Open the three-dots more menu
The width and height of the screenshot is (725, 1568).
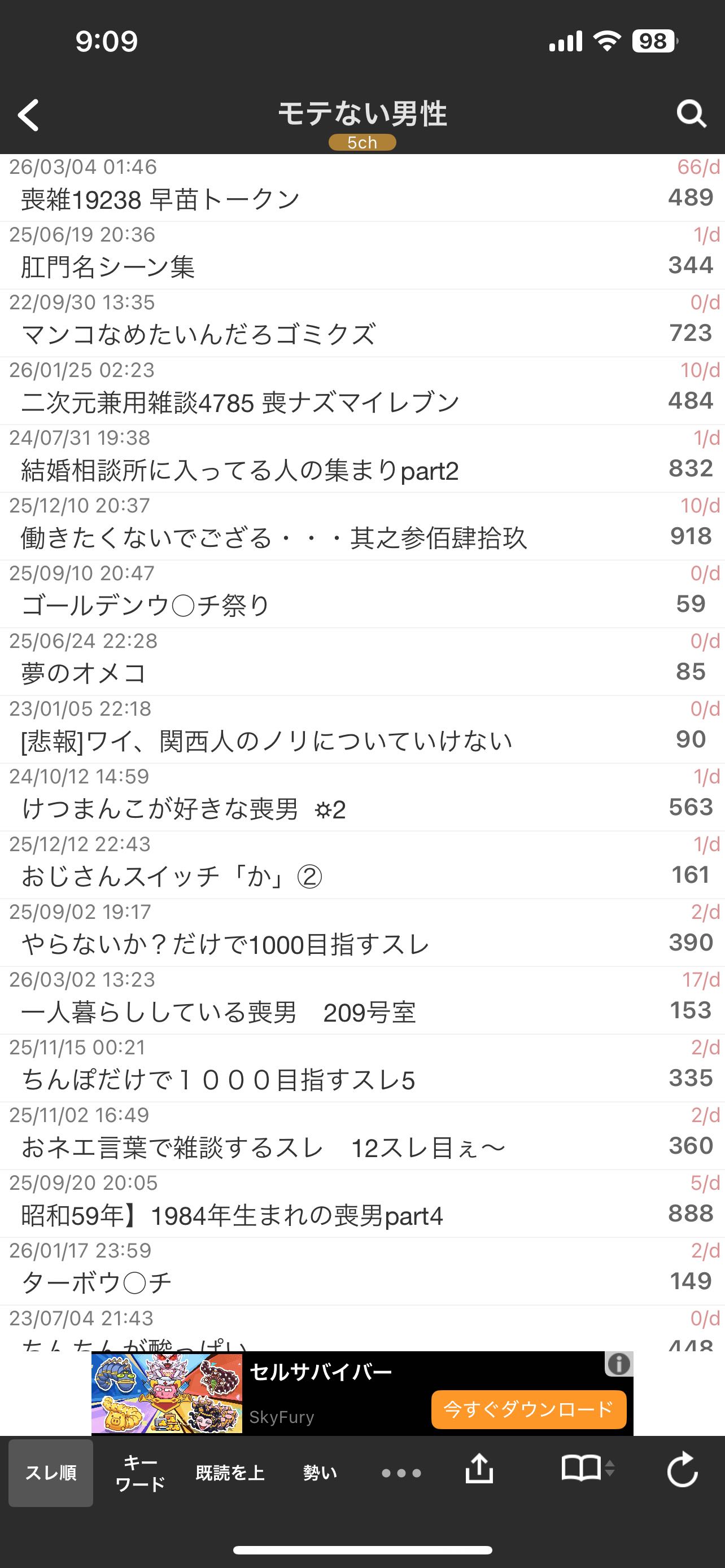[401, 1473]
